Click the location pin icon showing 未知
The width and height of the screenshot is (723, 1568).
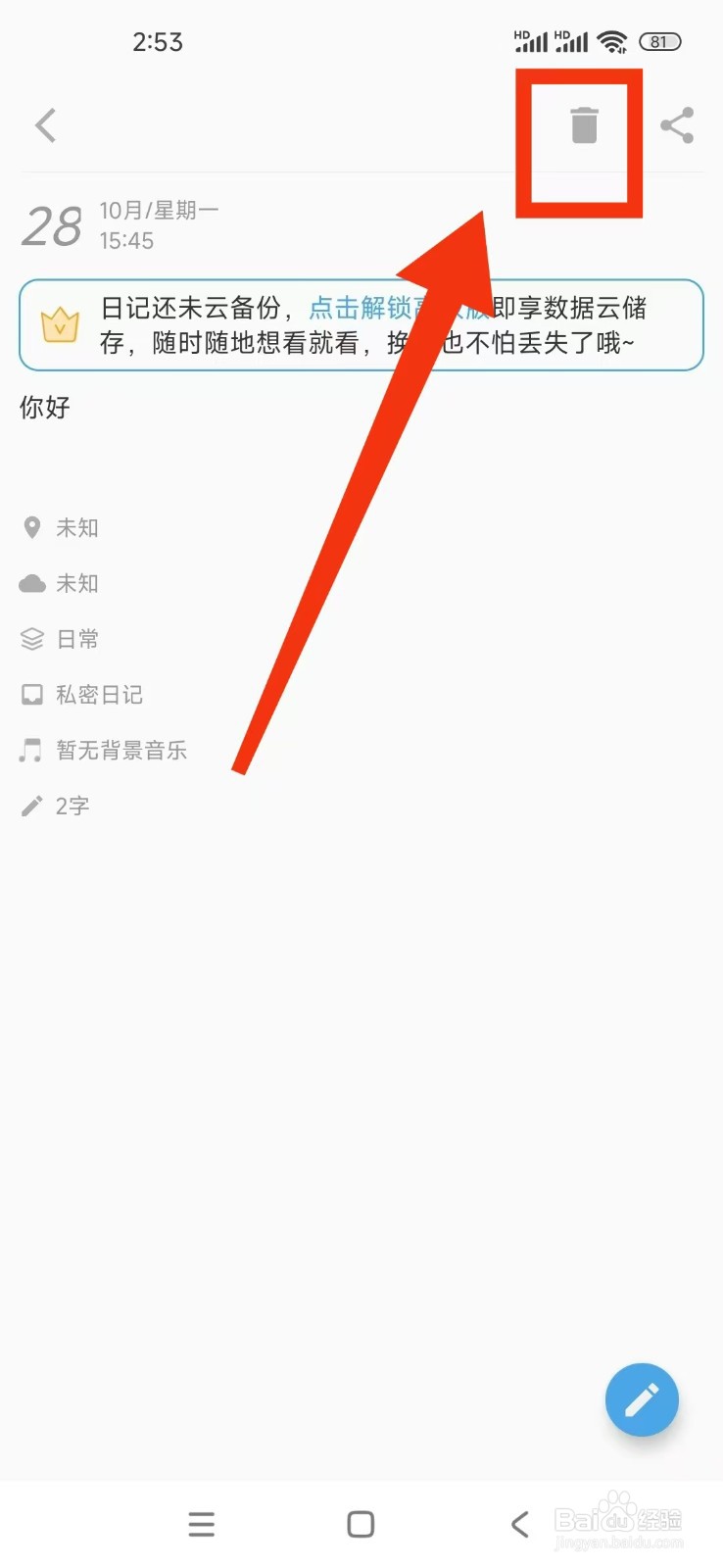(32, 527)
